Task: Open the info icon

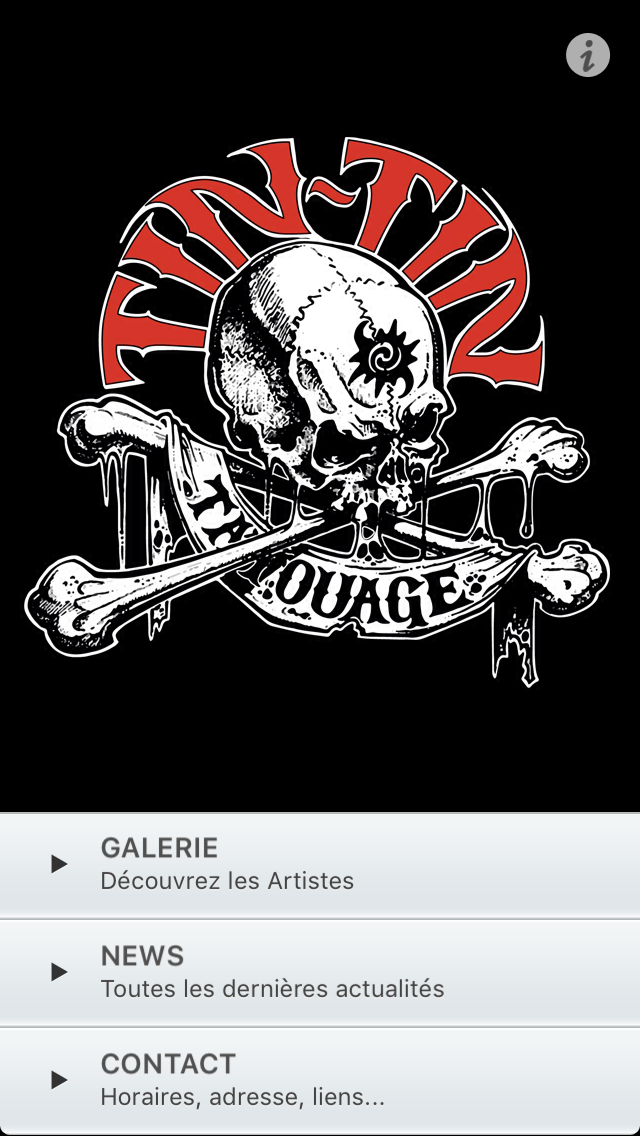Action: pyautogui.click(x=588, y=55)
